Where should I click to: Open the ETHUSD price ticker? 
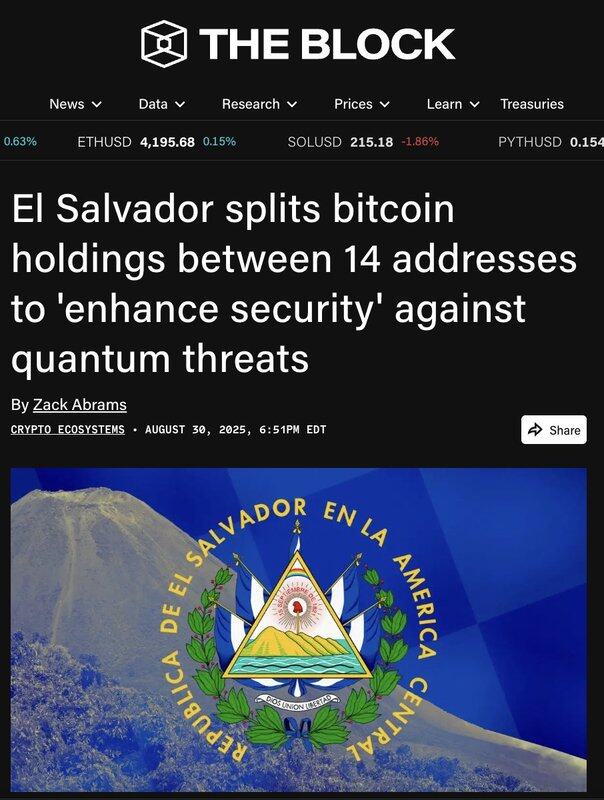tap(155, 142)
